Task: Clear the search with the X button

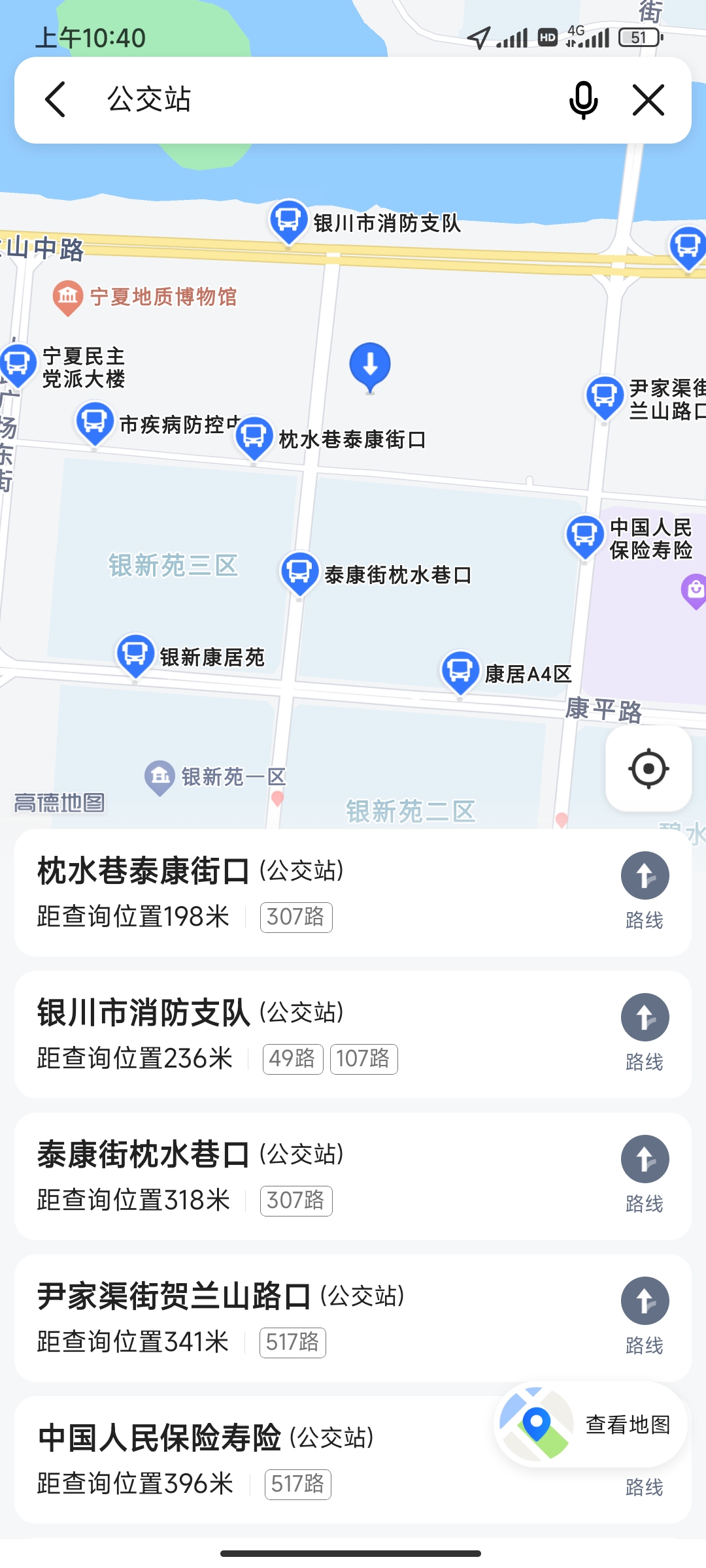Action: [x=648, y=99]
